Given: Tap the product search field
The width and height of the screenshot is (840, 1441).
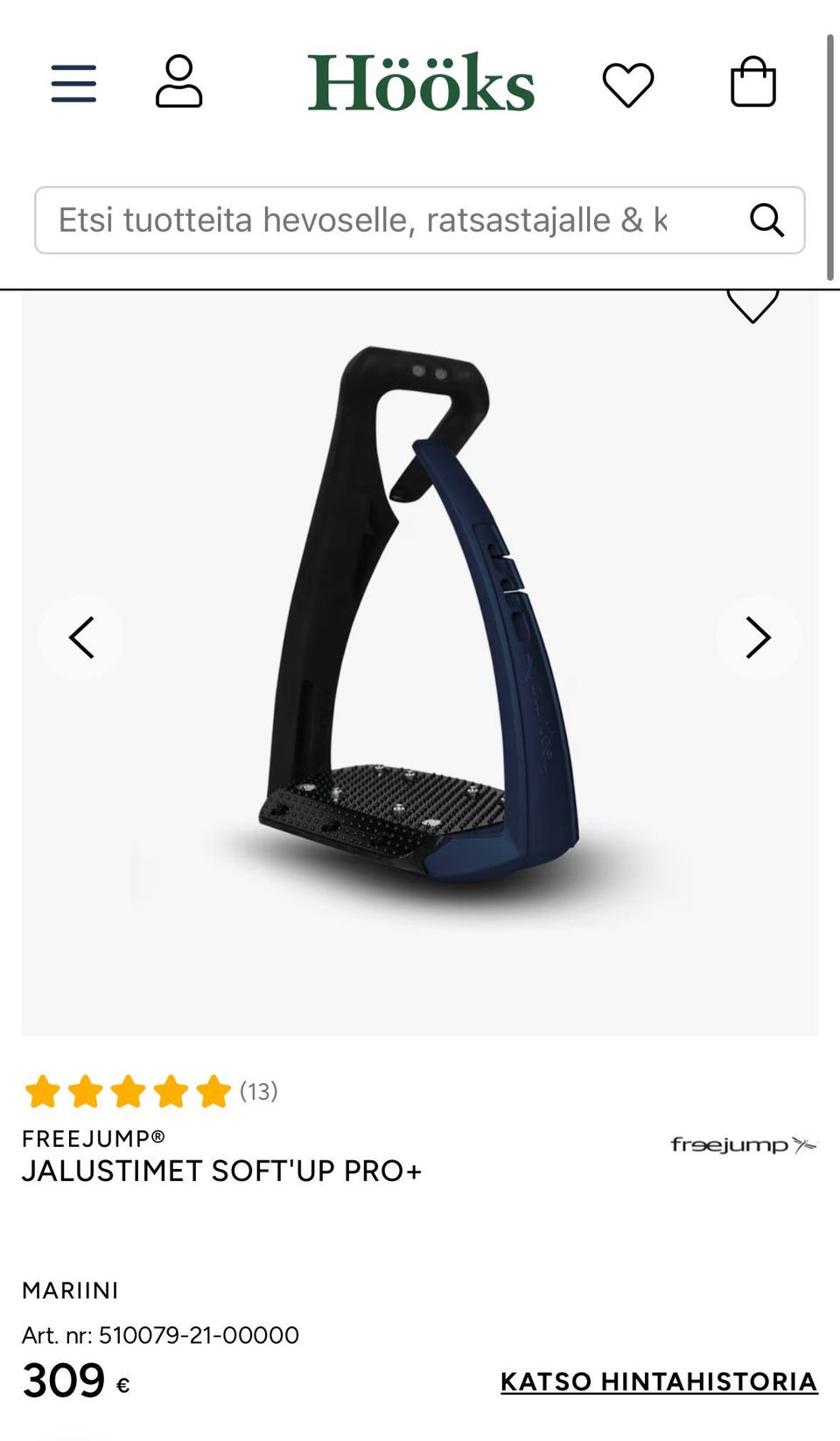Looking at the screenshot, I should pyautogui.click(x=420, y=220).
